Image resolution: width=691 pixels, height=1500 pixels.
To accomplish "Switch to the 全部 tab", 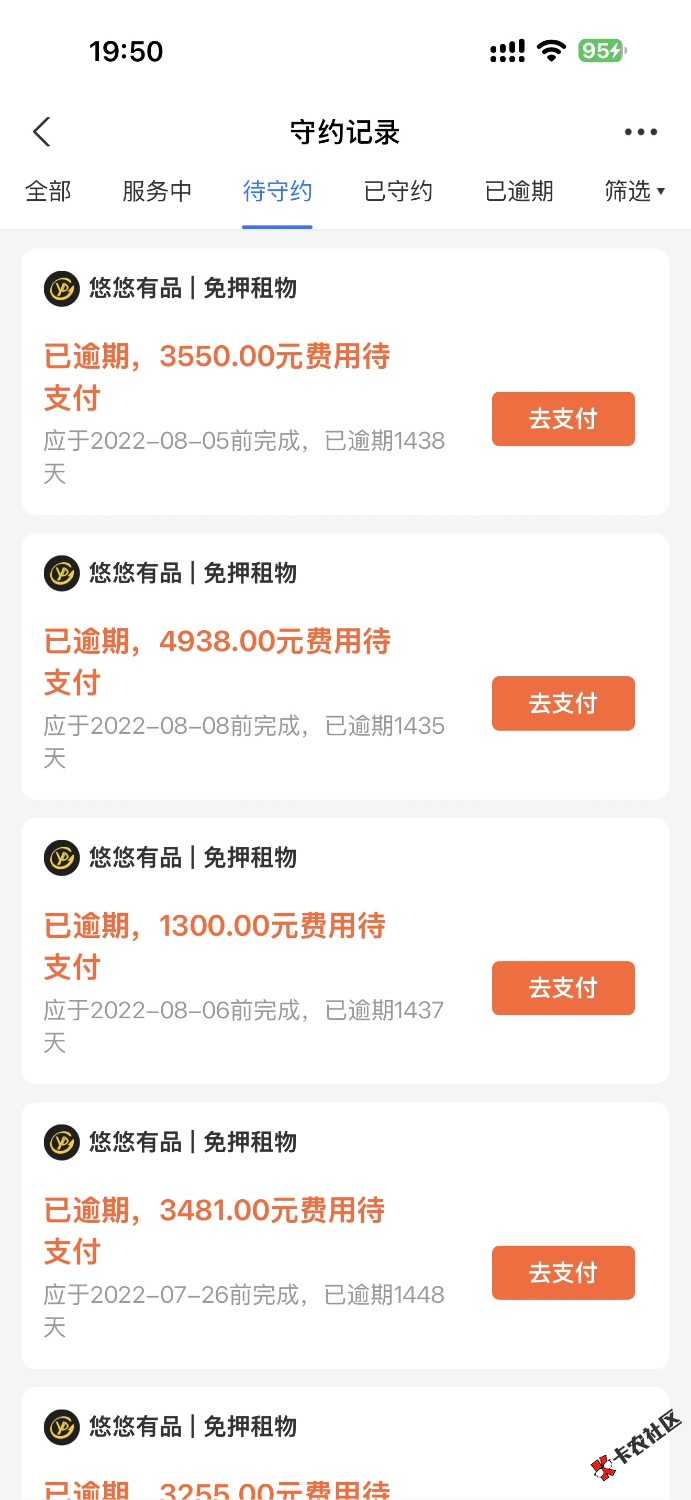I will pyautogui.click(x=48, y=191).
